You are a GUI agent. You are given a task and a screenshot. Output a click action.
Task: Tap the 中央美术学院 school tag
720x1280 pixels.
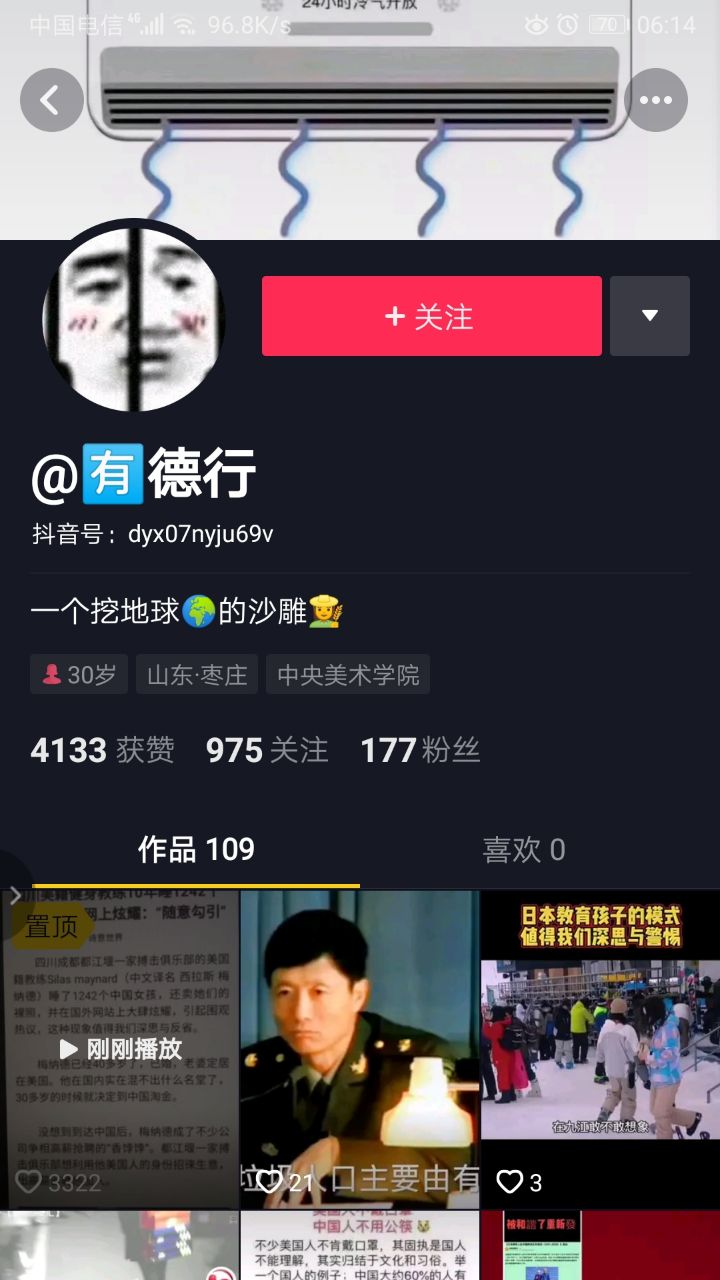pyautogui.click(x=348, y=675)
